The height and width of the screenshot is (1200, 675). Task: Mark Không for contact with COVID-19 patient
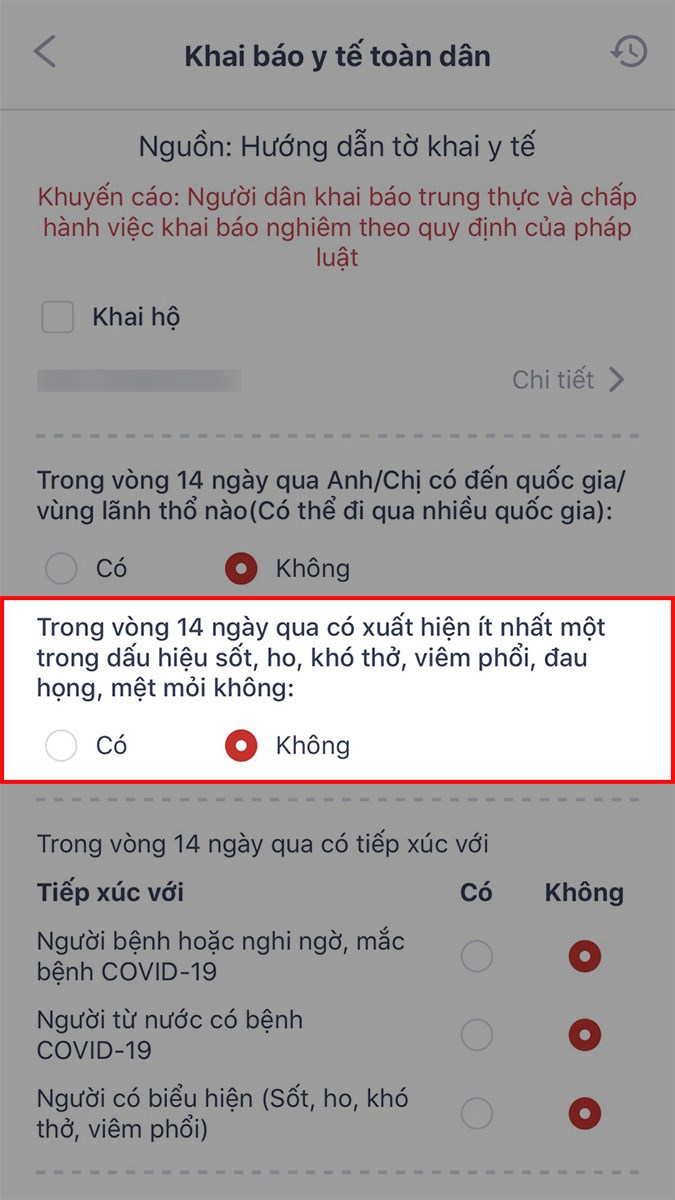[585, 957]
